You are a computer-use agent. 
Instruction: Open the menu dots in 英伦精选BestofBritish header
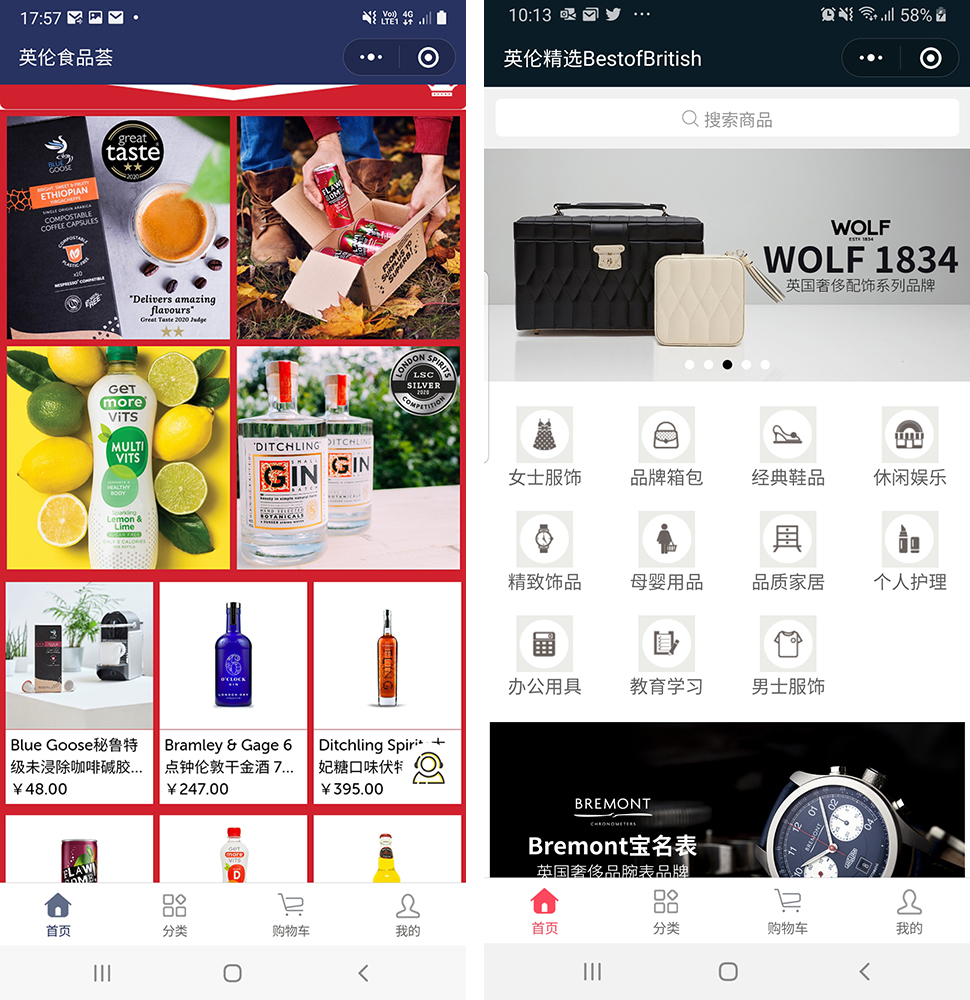(x=870, y=58)
